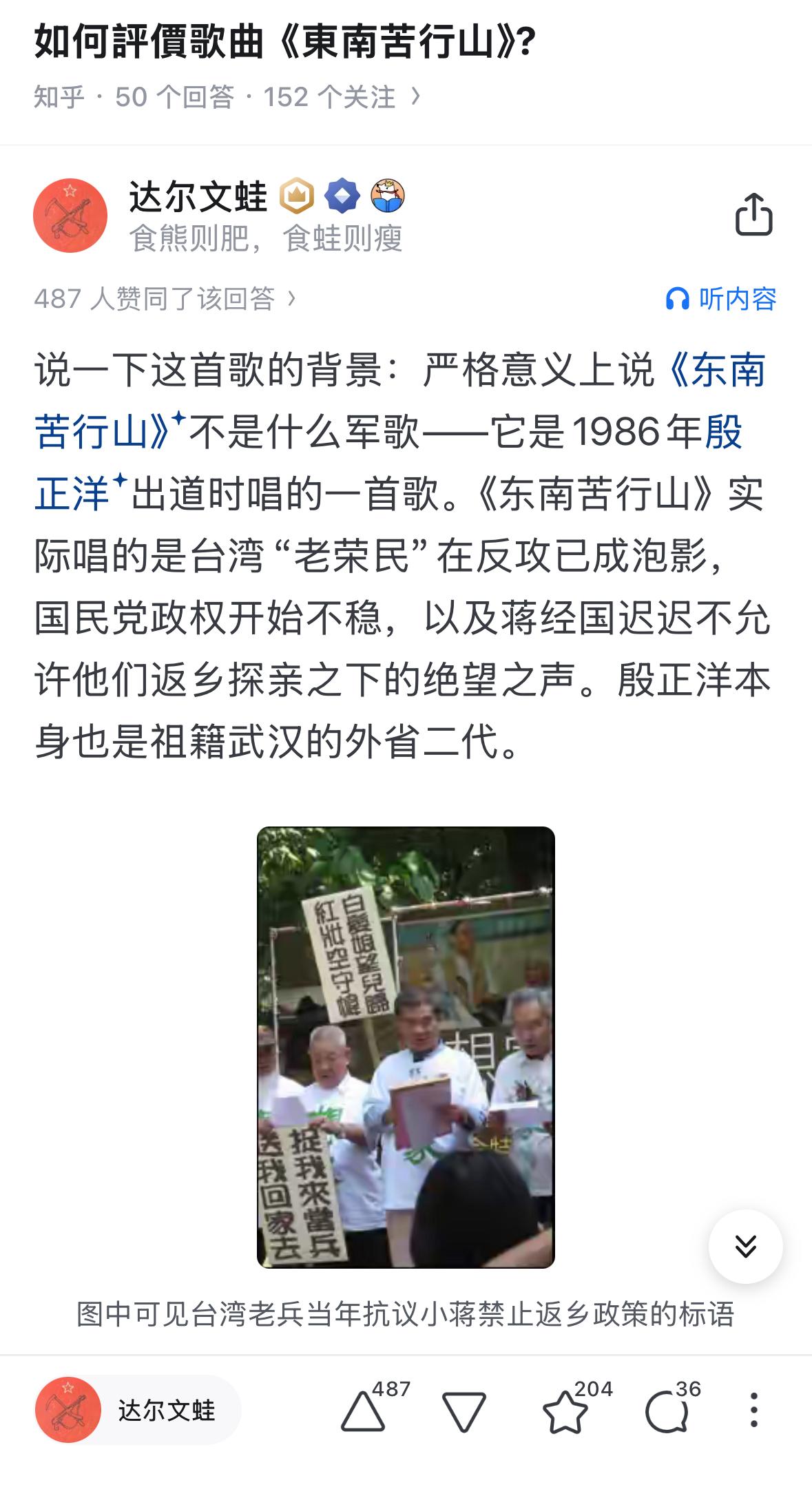Image resolution: width=812 pixels, height=1487 pixels.
Task: Open the 36 comments
Action: click(673, 1410)
